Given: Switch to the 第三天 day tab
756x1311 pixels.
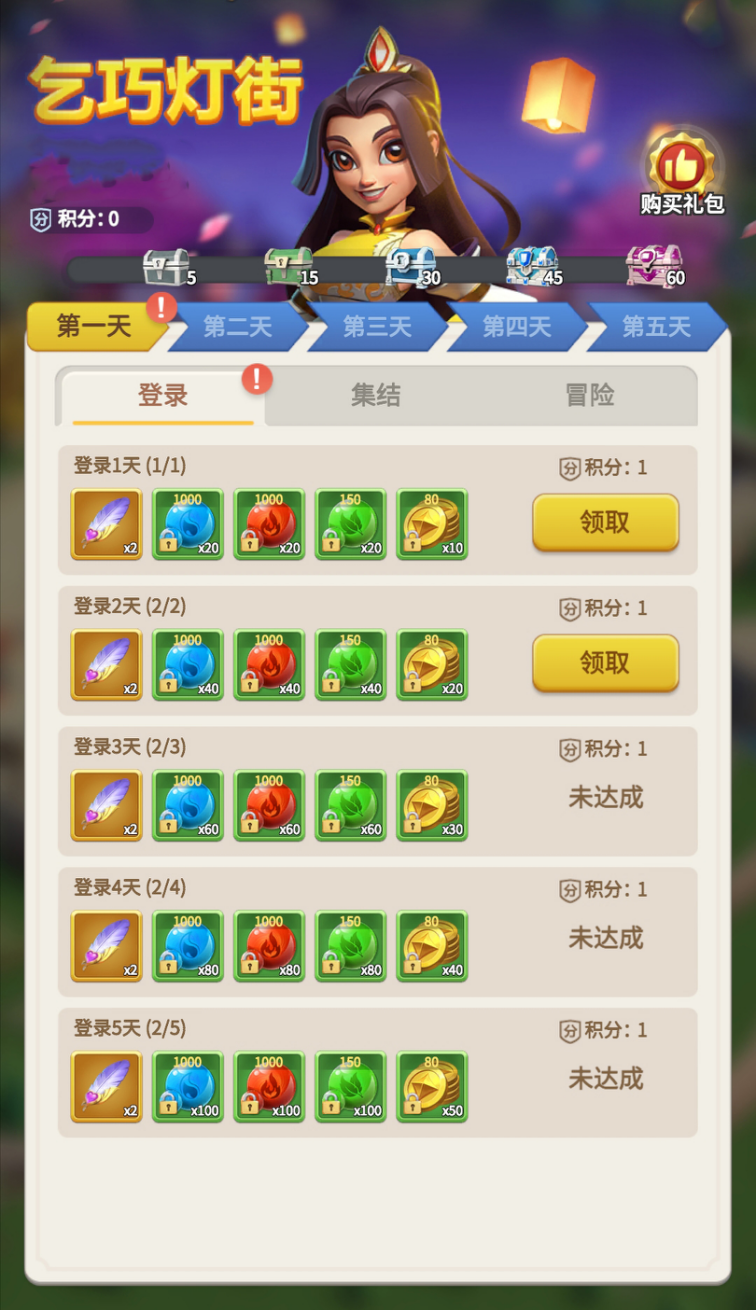Looking at the screenshot, I should (377, 327).
